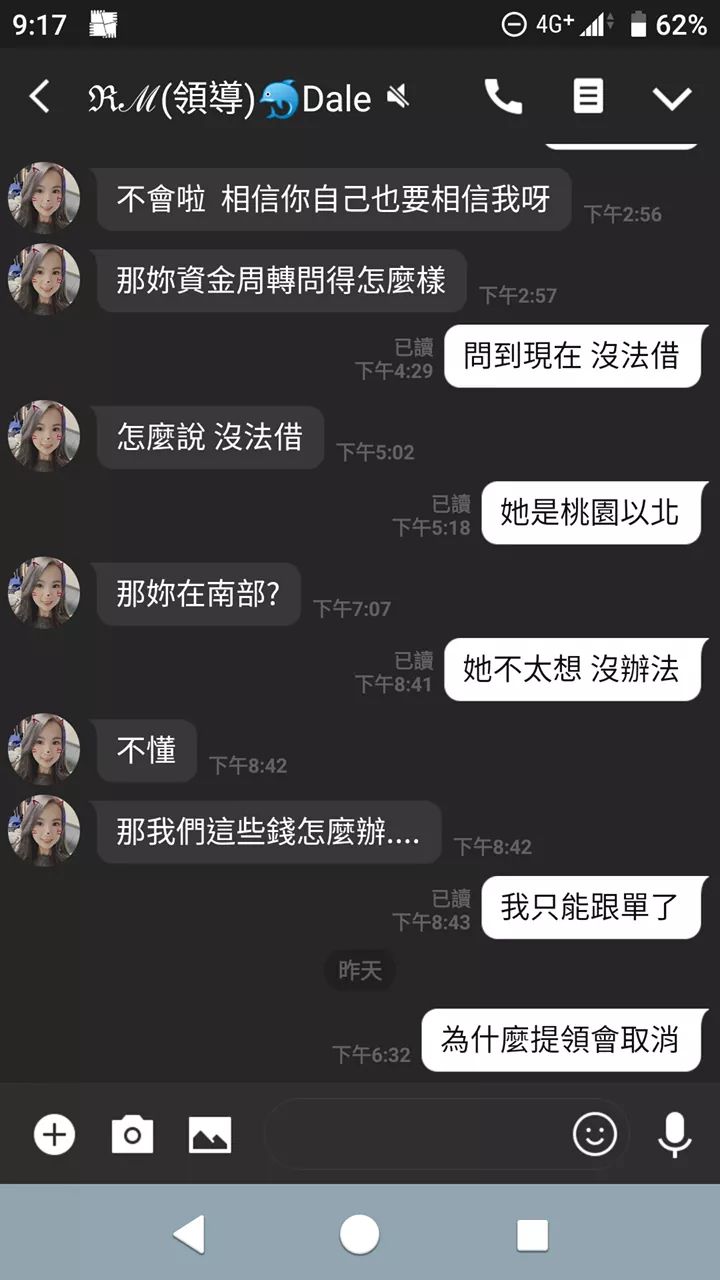The height and width of the screenshot is (1280, 720).
Task: Open the plus attachment menu
Action: pyautogui.click(x=54, y=1135)
